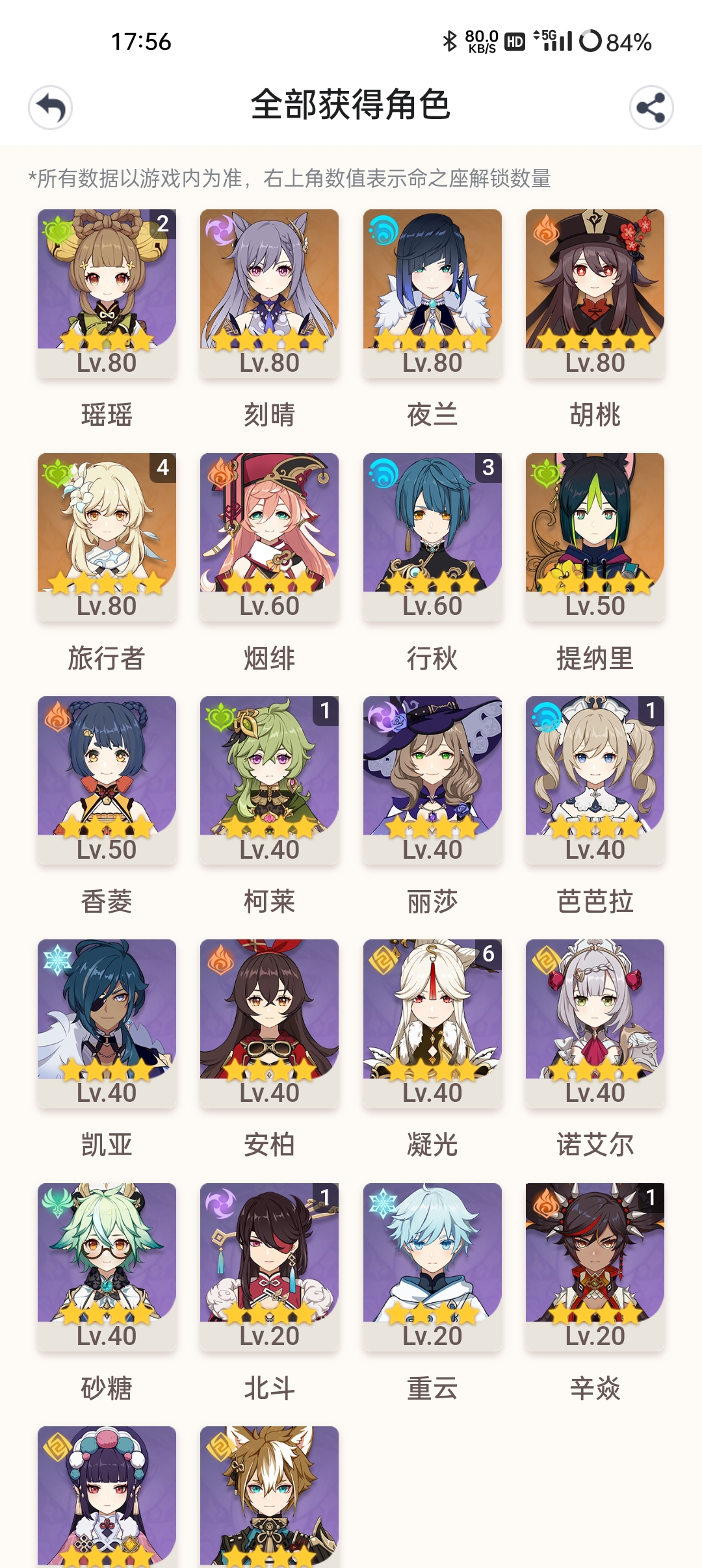This screenshot has width=702, height=1568.
Task: Tap the 旅行者 character card
Action: [x=107, y=536]
